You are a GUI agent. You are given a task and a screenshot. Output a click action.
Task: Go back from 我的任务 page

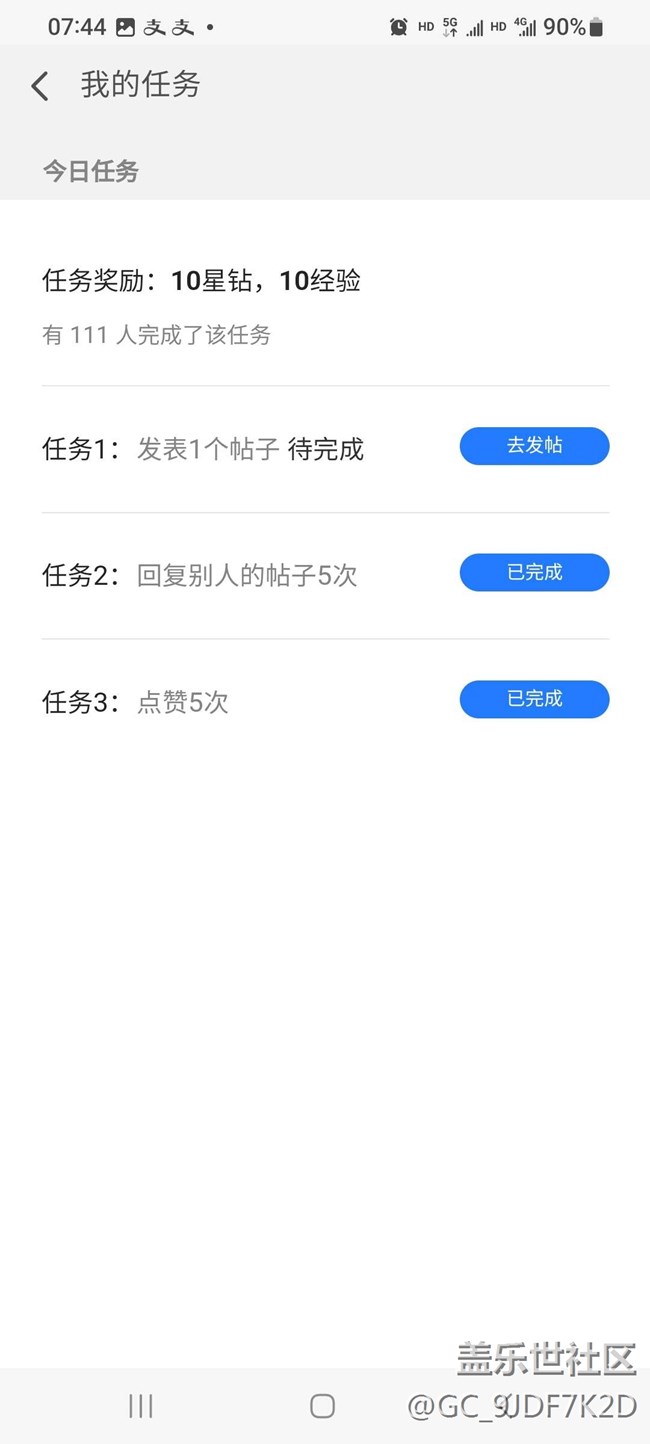tap(40, 86)
